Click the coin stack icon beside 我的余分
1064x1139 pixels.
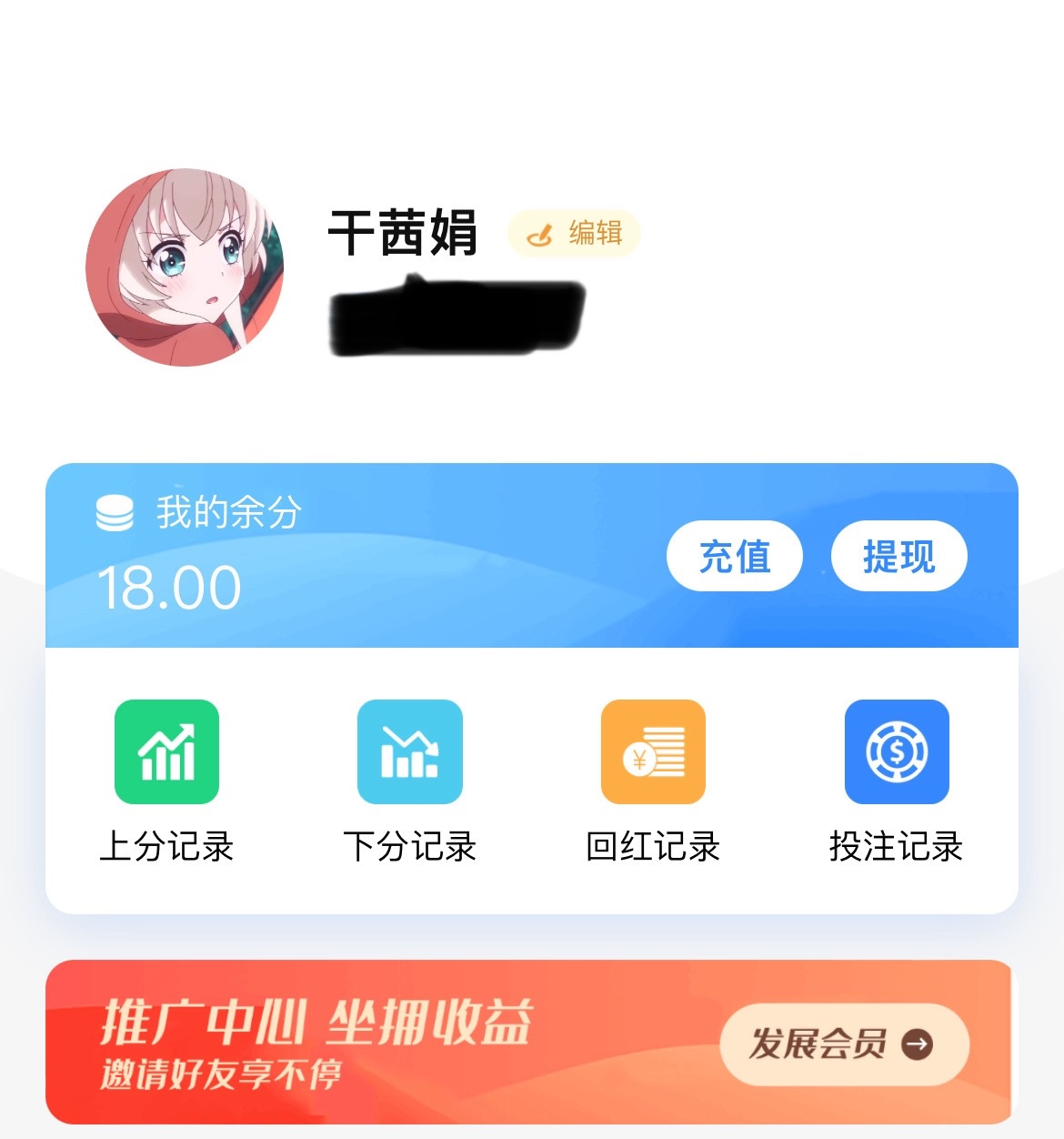[x=115, y=512]
